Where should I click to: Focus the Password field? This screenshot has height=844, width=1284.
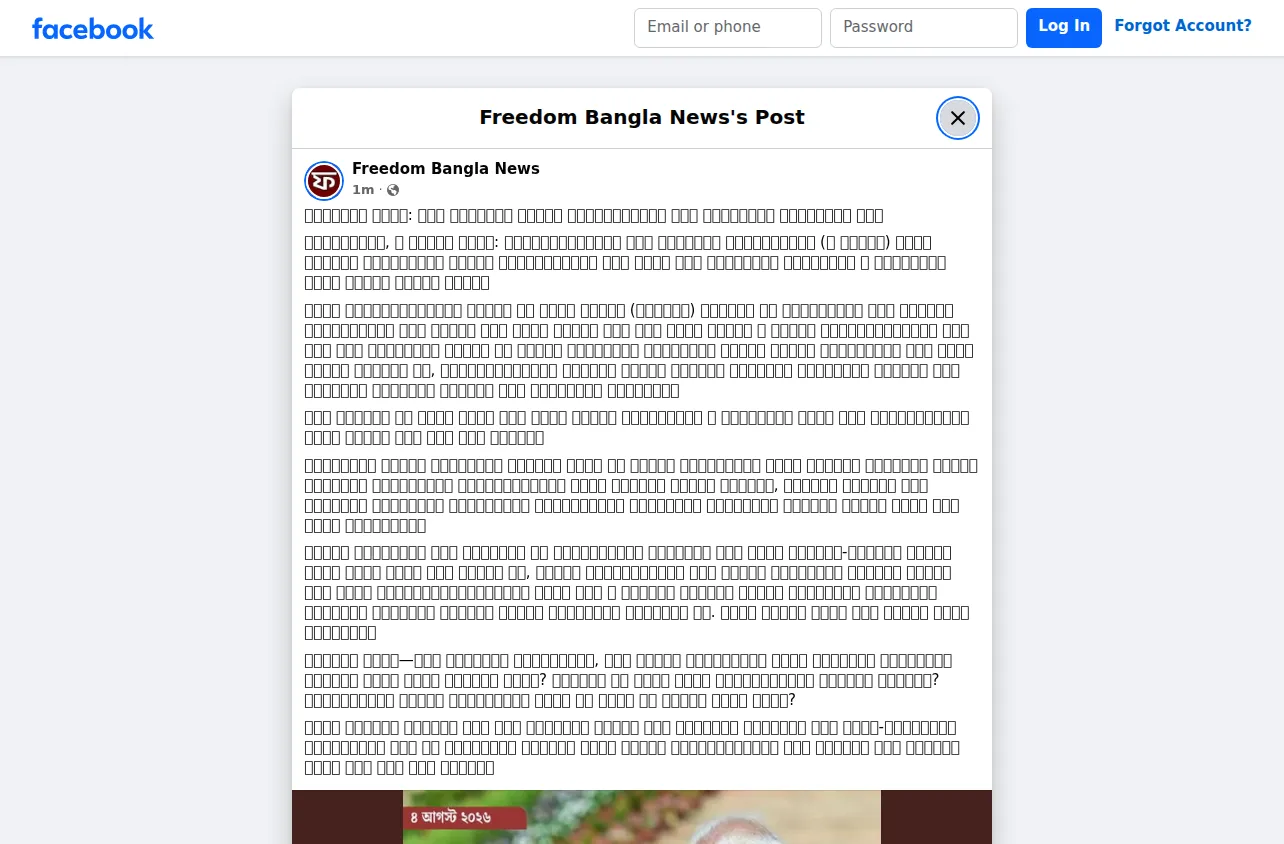coord(924,28)
